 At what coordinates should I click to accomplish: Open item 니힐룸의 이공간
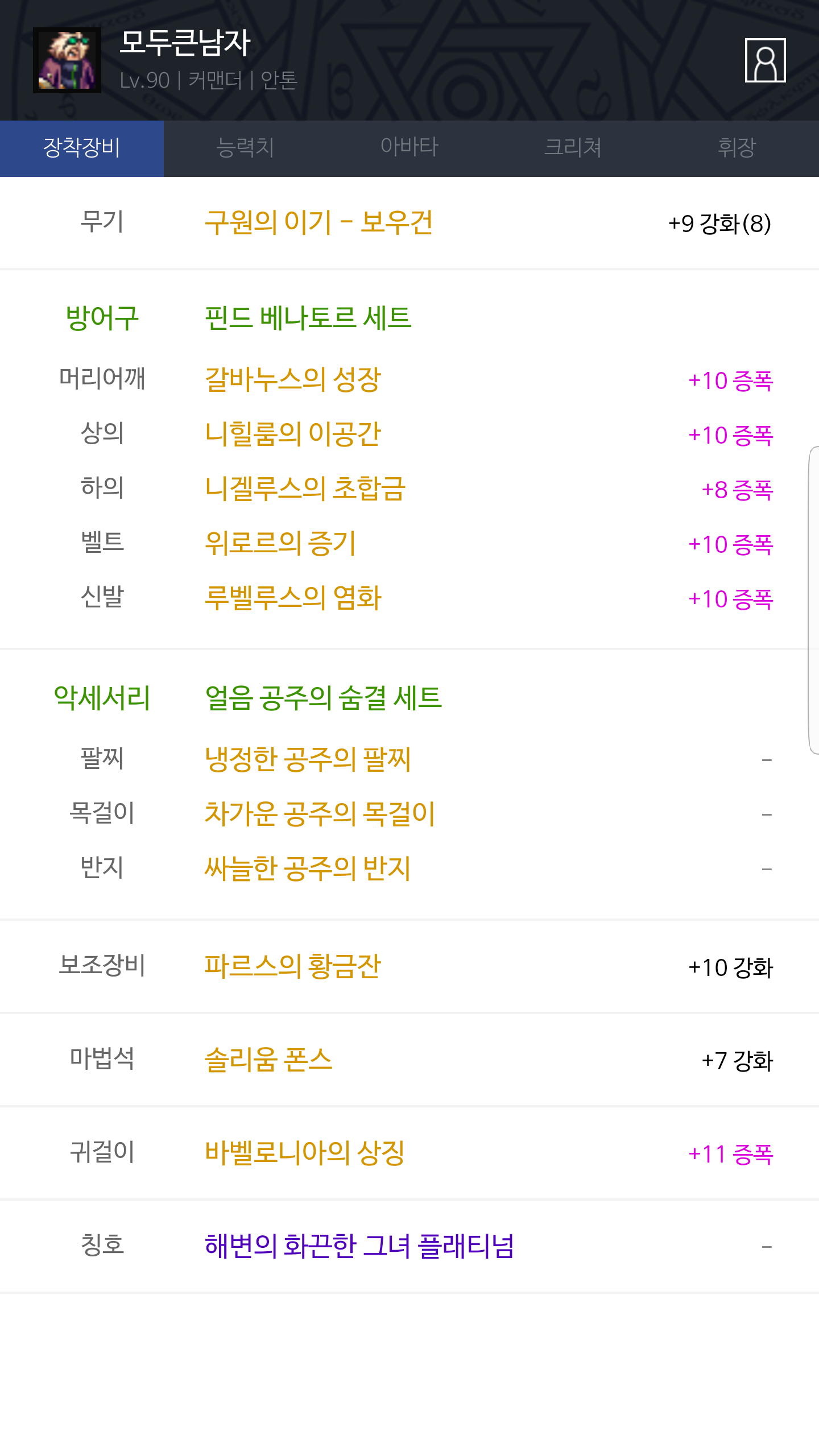292,434
